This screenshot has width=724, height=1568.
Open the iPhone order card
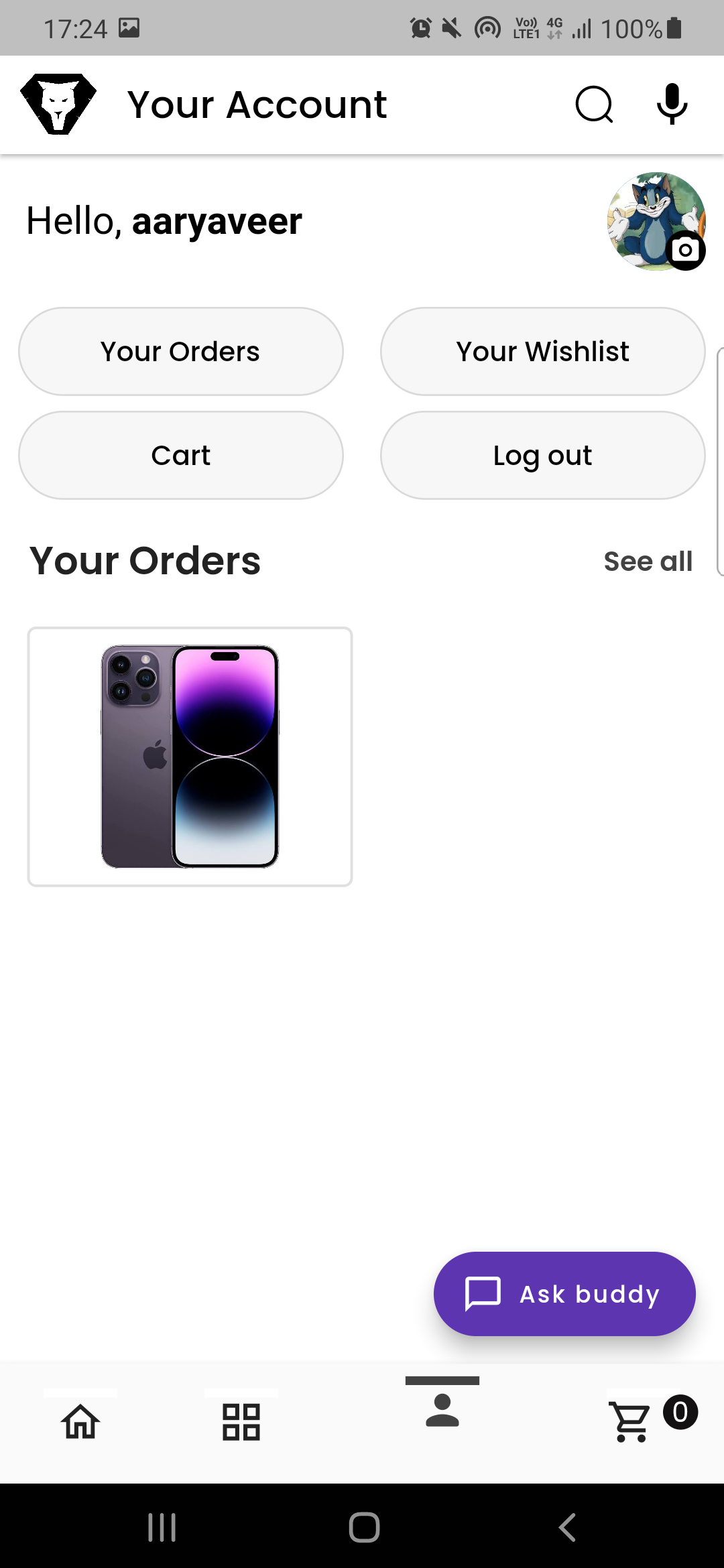(x=190, y=757)
